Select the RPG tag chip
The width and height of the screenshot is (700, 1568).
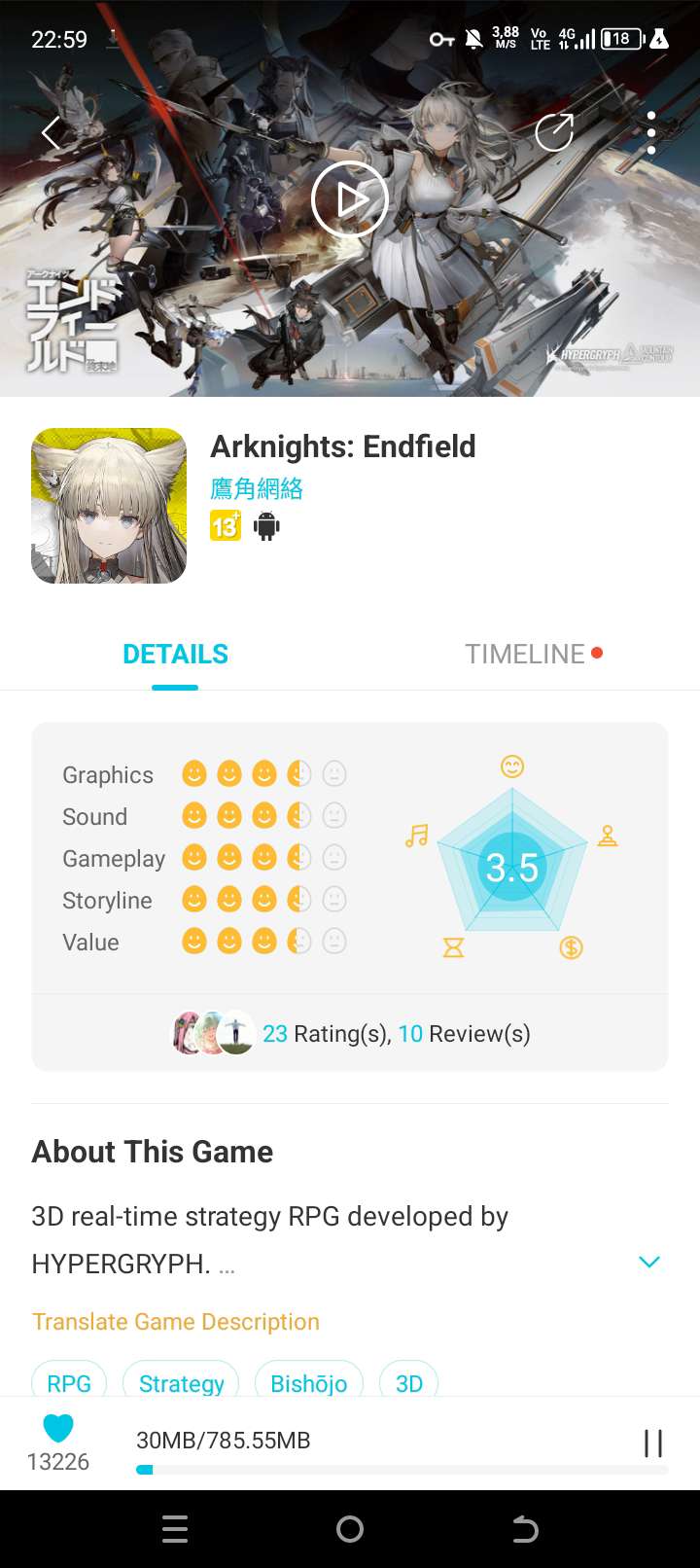point(69,1382)
